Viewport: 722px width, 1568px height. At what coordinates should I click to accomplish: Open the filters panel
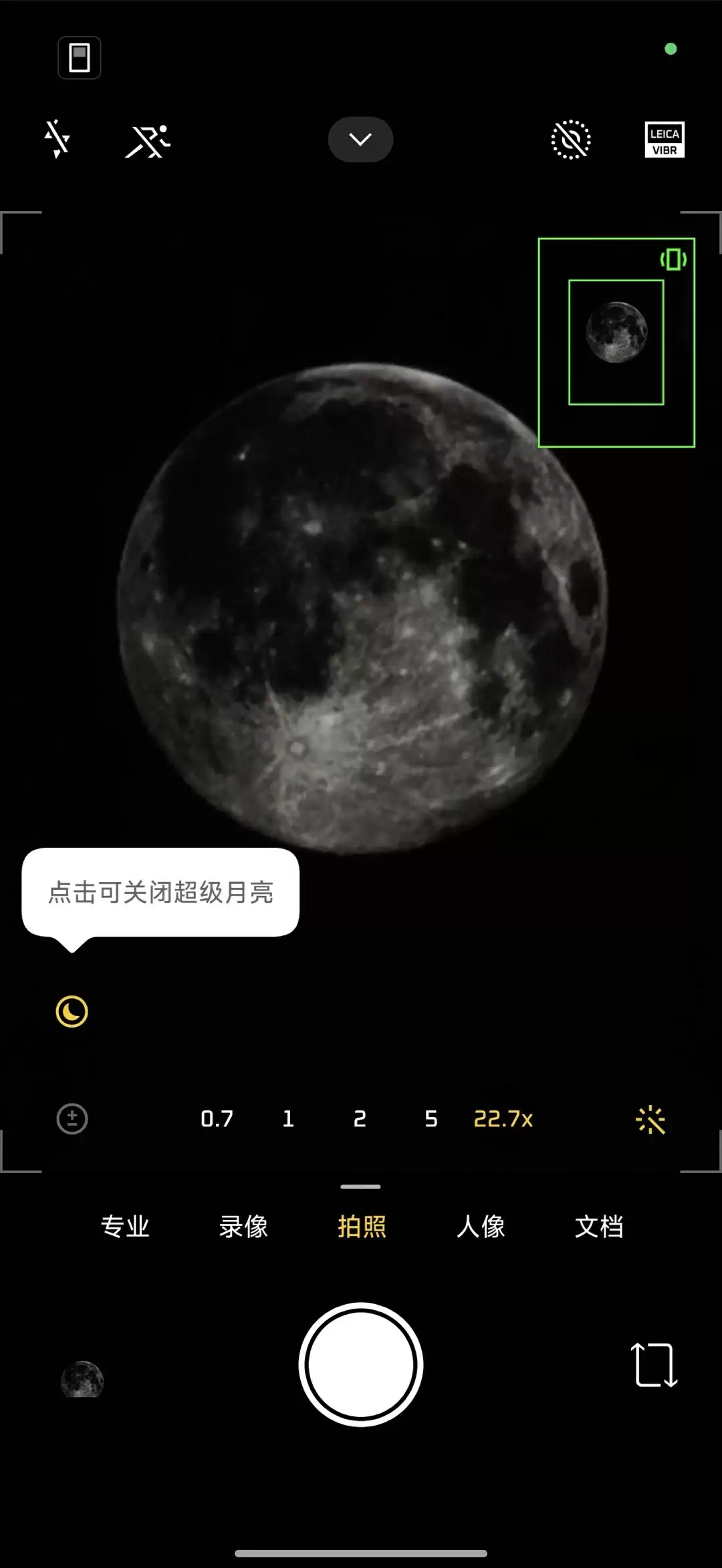(572, 139)
